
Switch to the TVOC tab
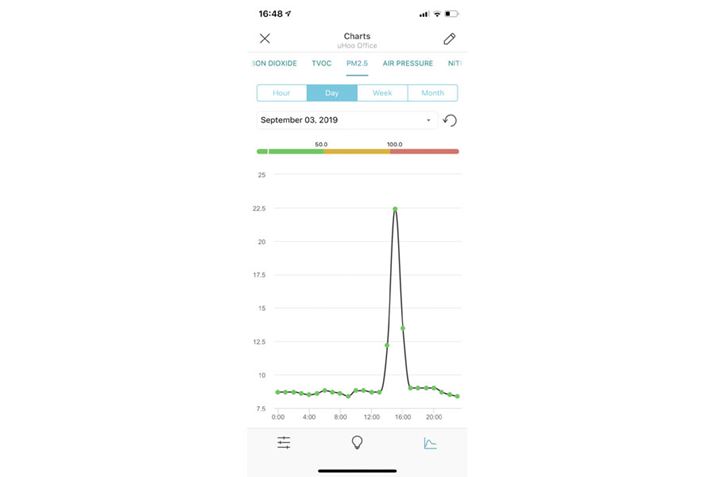[x=321, y=63]
